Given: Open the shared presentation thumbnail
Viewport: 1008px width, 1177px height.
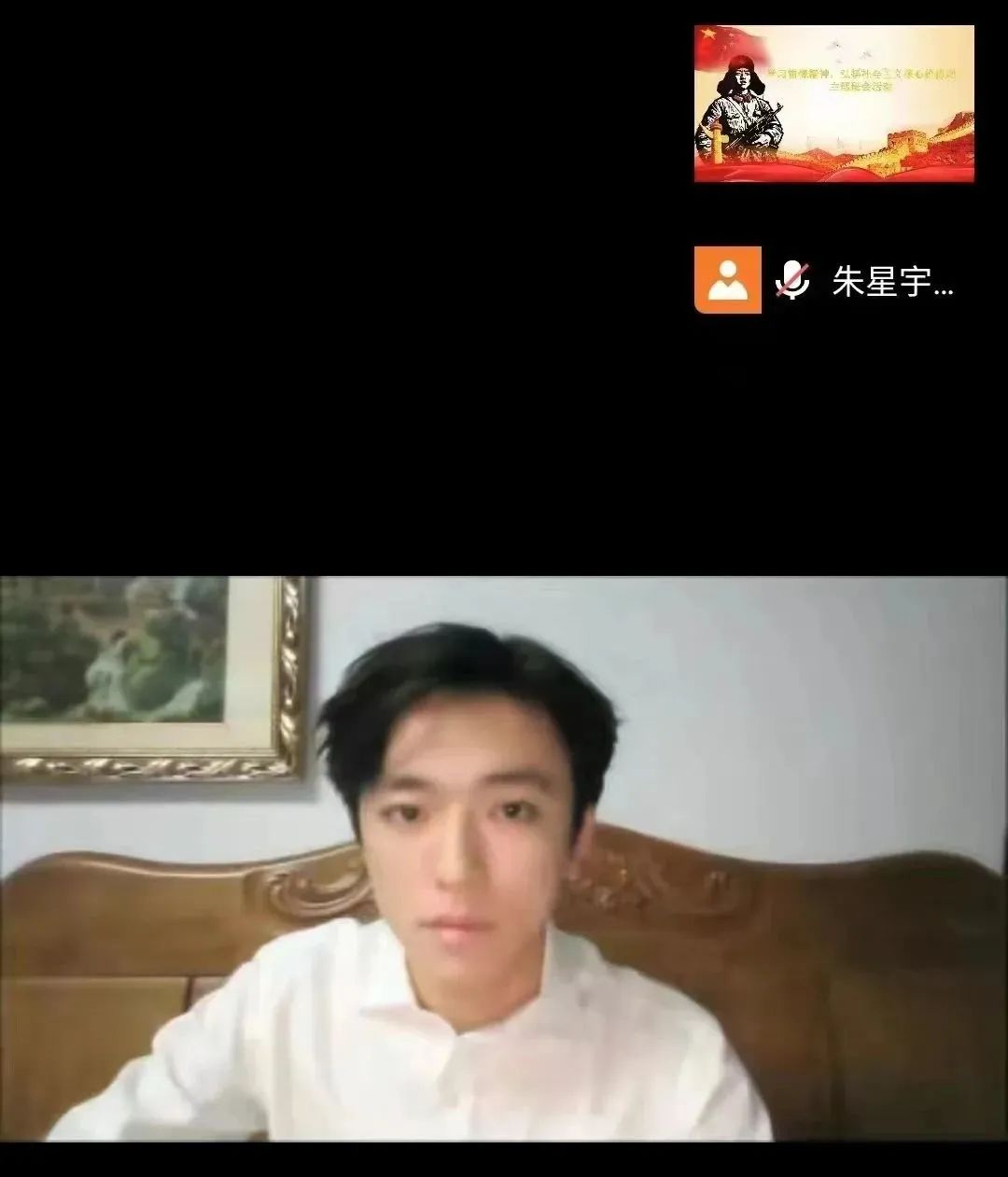Looking at the screenshot, I should [833, 104].
